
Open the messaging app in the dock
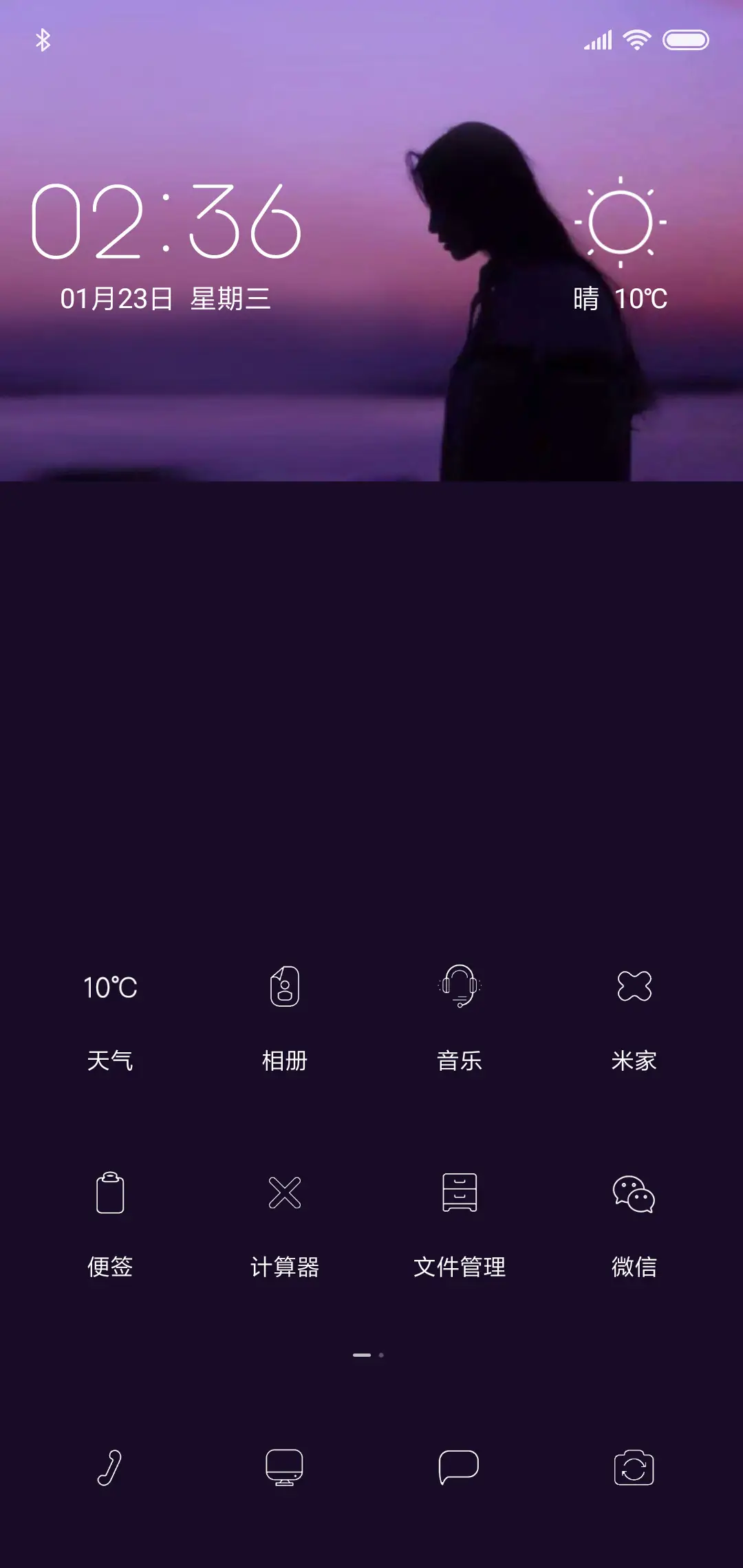click(460, 1468)
